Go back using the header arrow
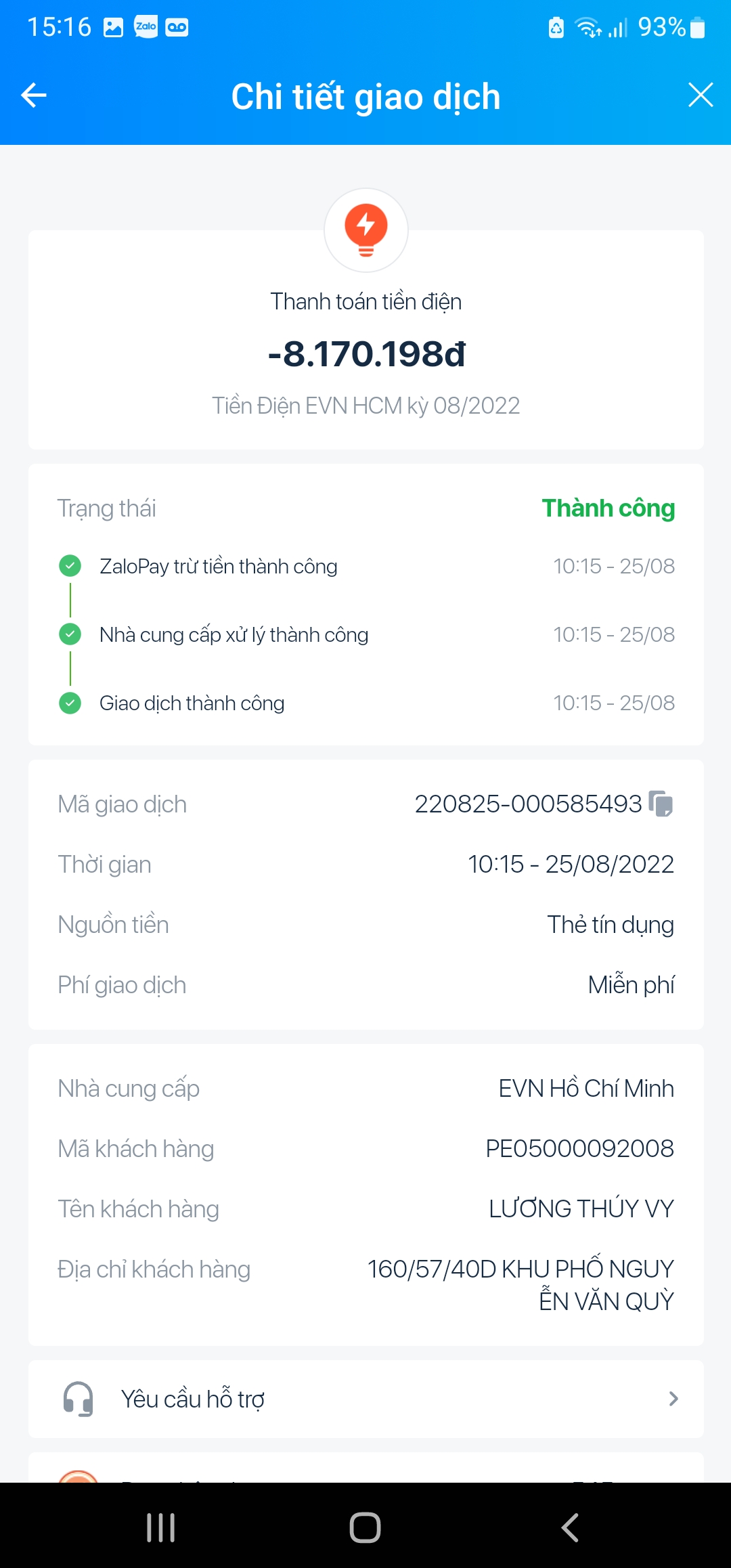Image resolution: width=731 pixels, height=1568 pixels. click(34, 95)
